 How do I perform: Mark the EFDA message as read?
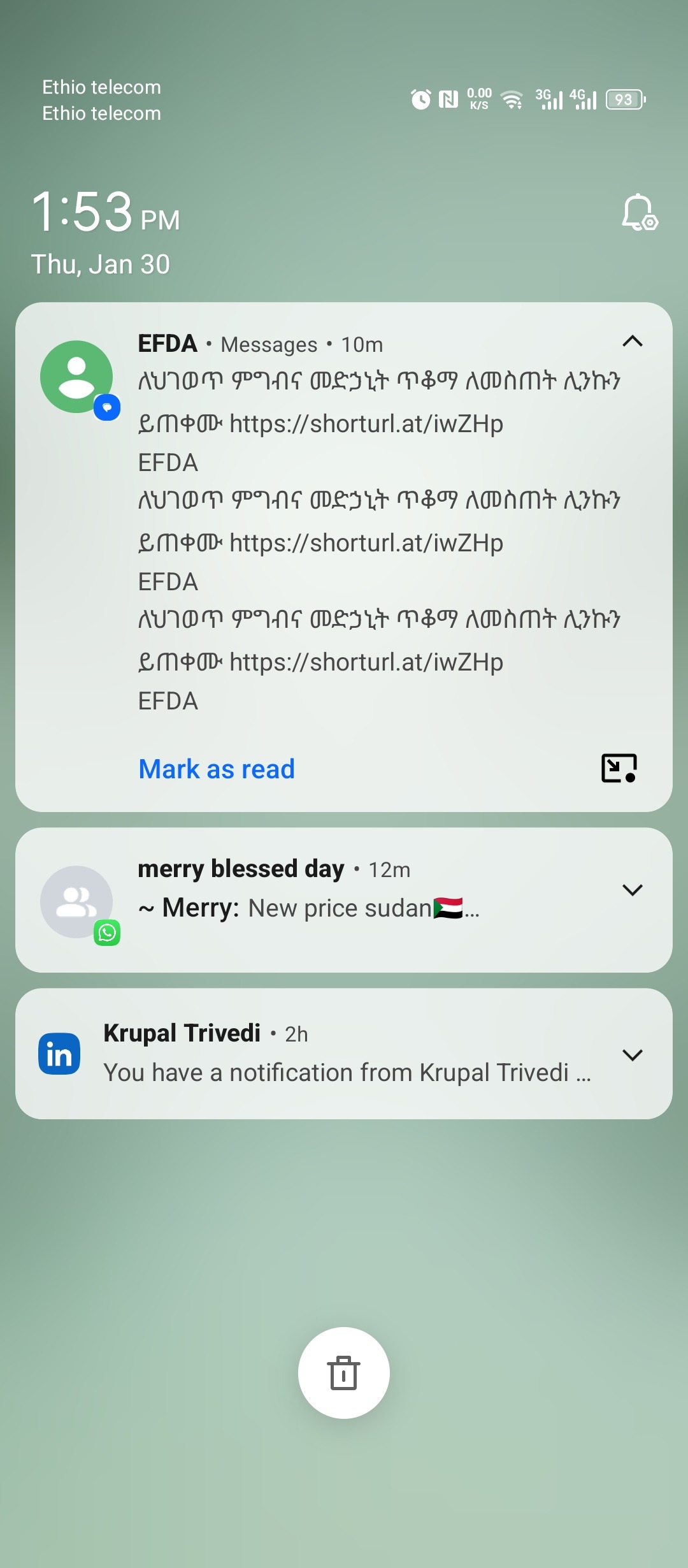pyautogui.click(x=217, y=769)
